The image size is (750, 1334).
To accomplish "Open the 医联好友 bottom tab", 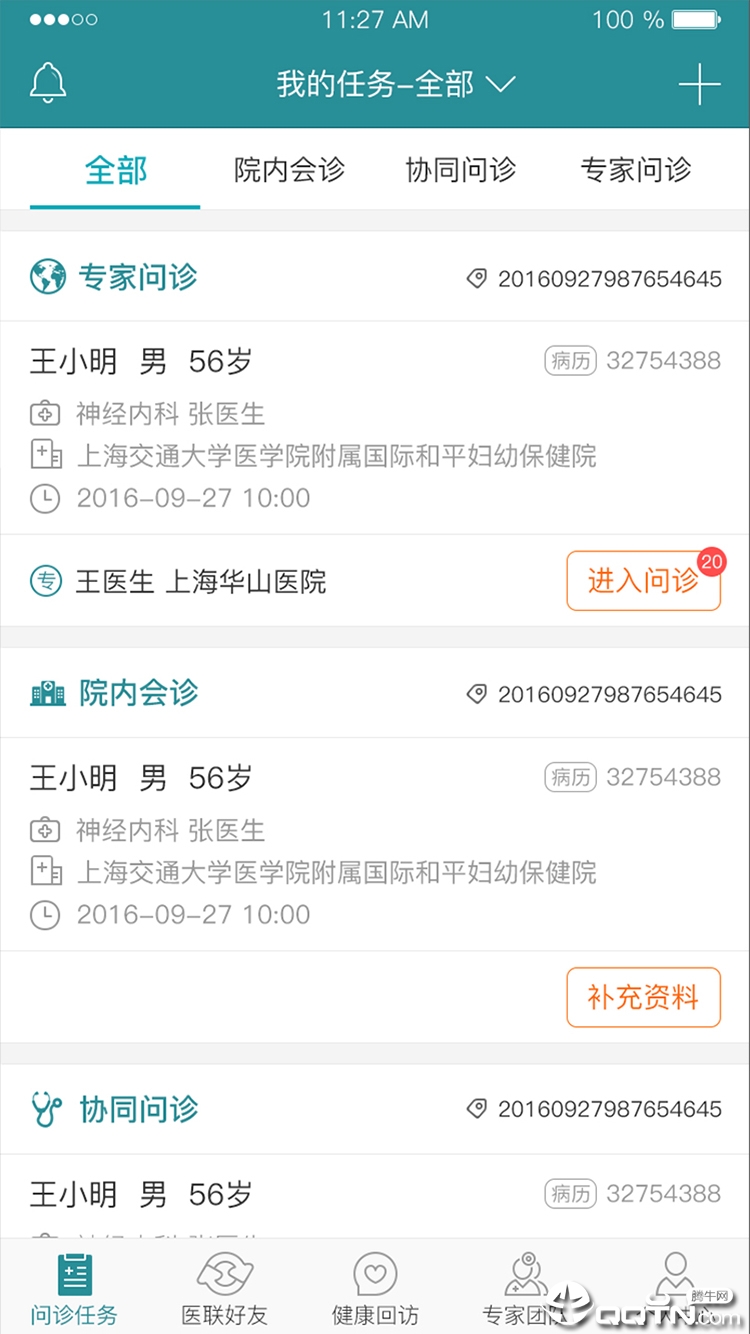I will (225, 1290).
